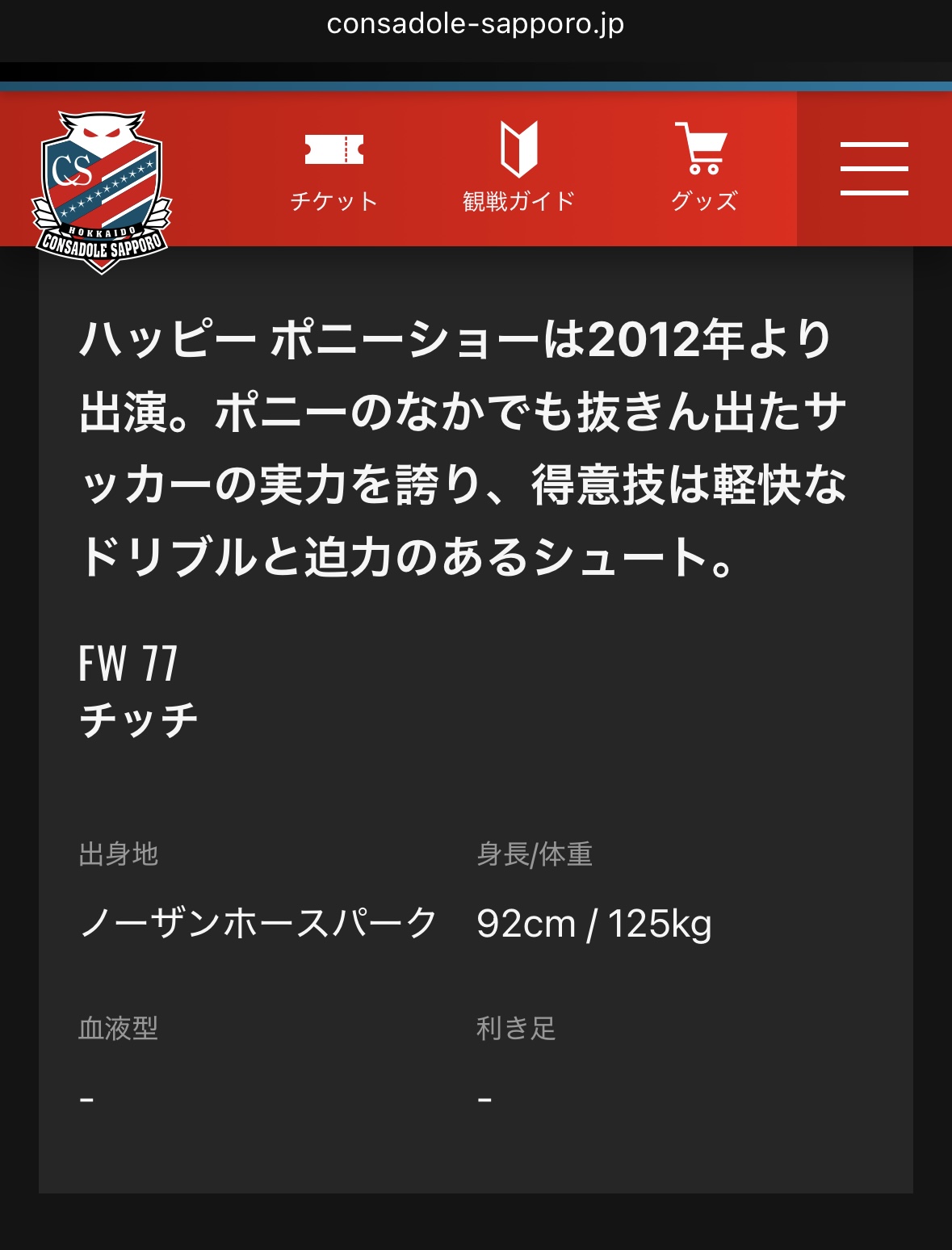Open the チケット ticket page
The height and width of the screenshot is (1250, 952).
point(334,170)
